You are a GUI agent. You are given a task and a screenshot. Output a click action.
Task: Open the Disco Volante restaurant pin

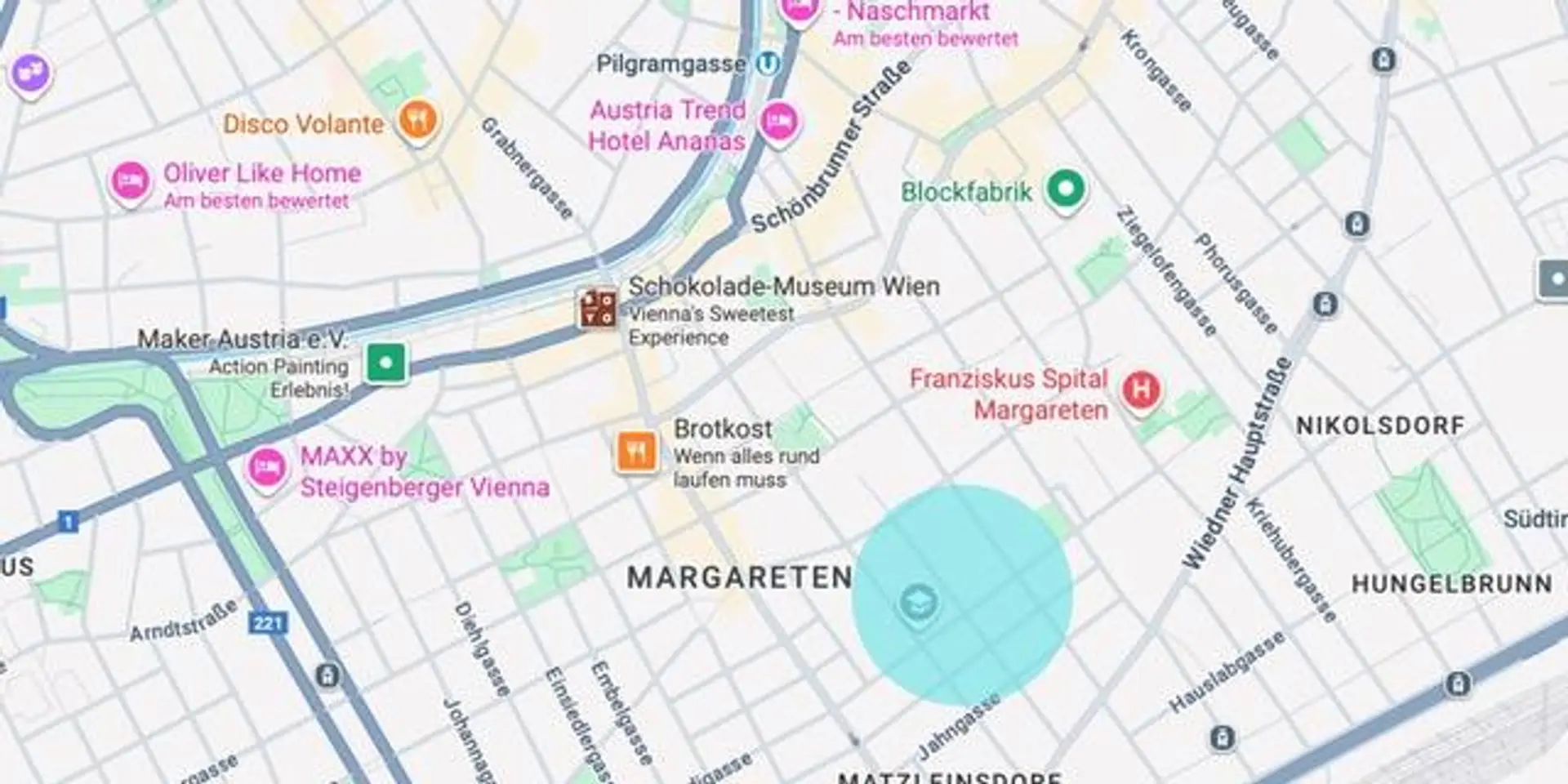tap(418, 122)
